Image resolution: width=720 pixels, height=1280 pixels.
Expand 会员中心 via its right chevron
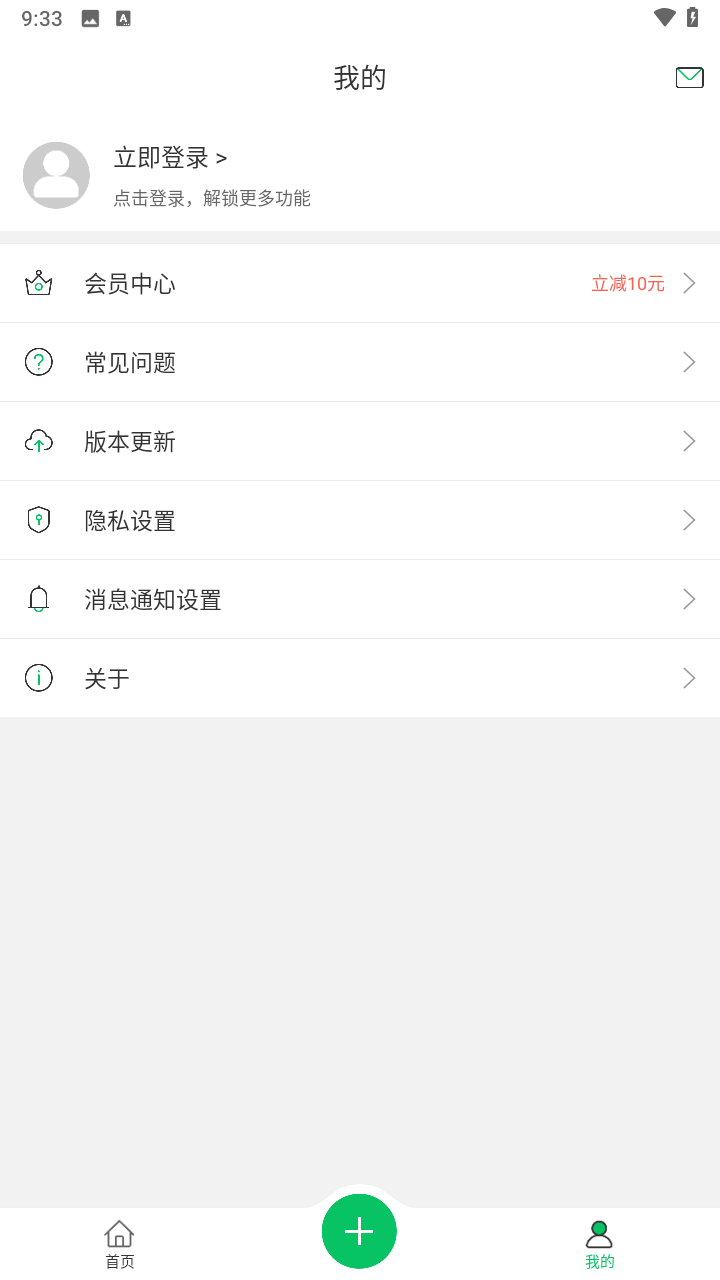(x=688, y=283)
